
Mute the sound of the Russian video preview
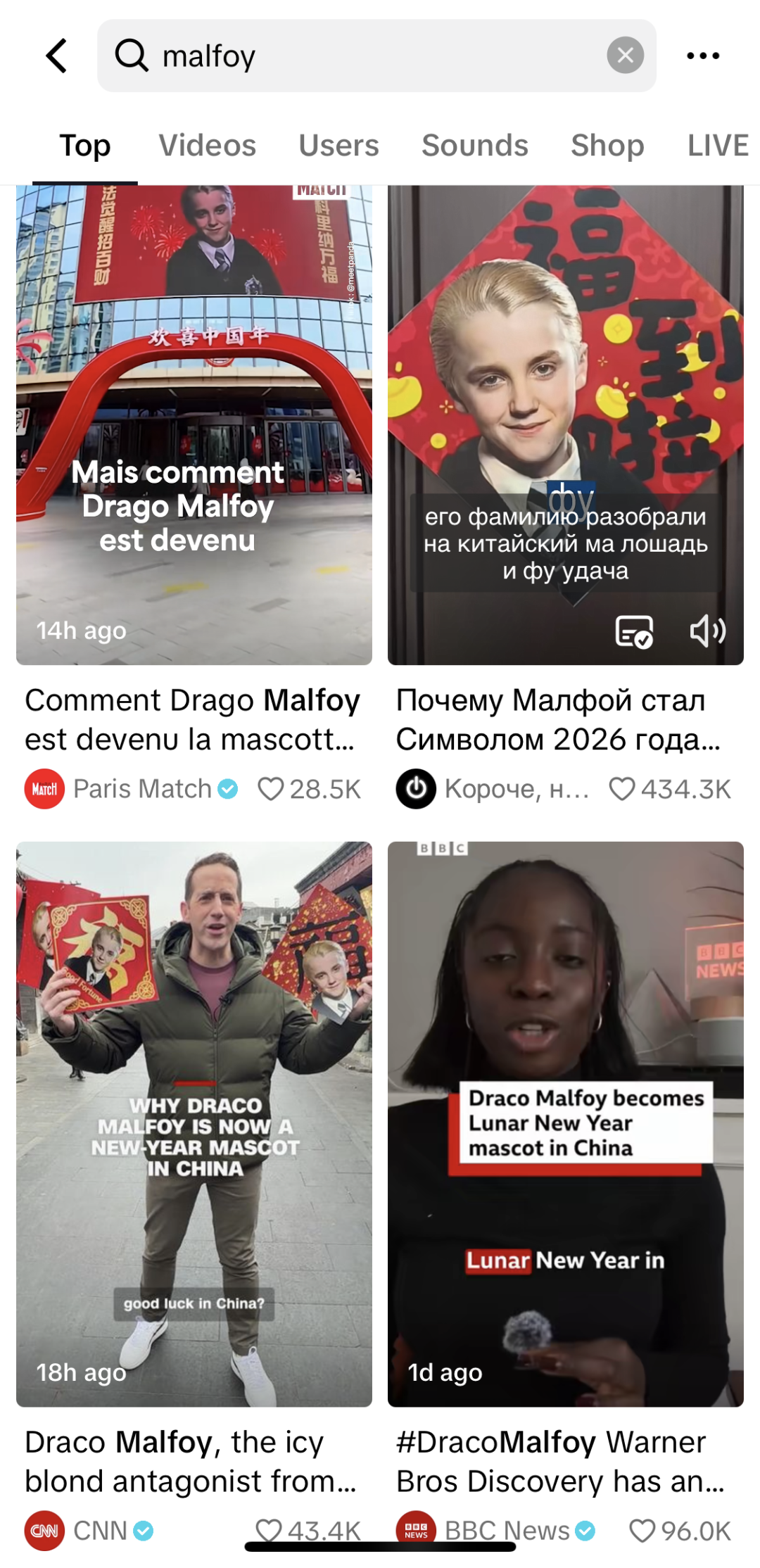[707, 631]
